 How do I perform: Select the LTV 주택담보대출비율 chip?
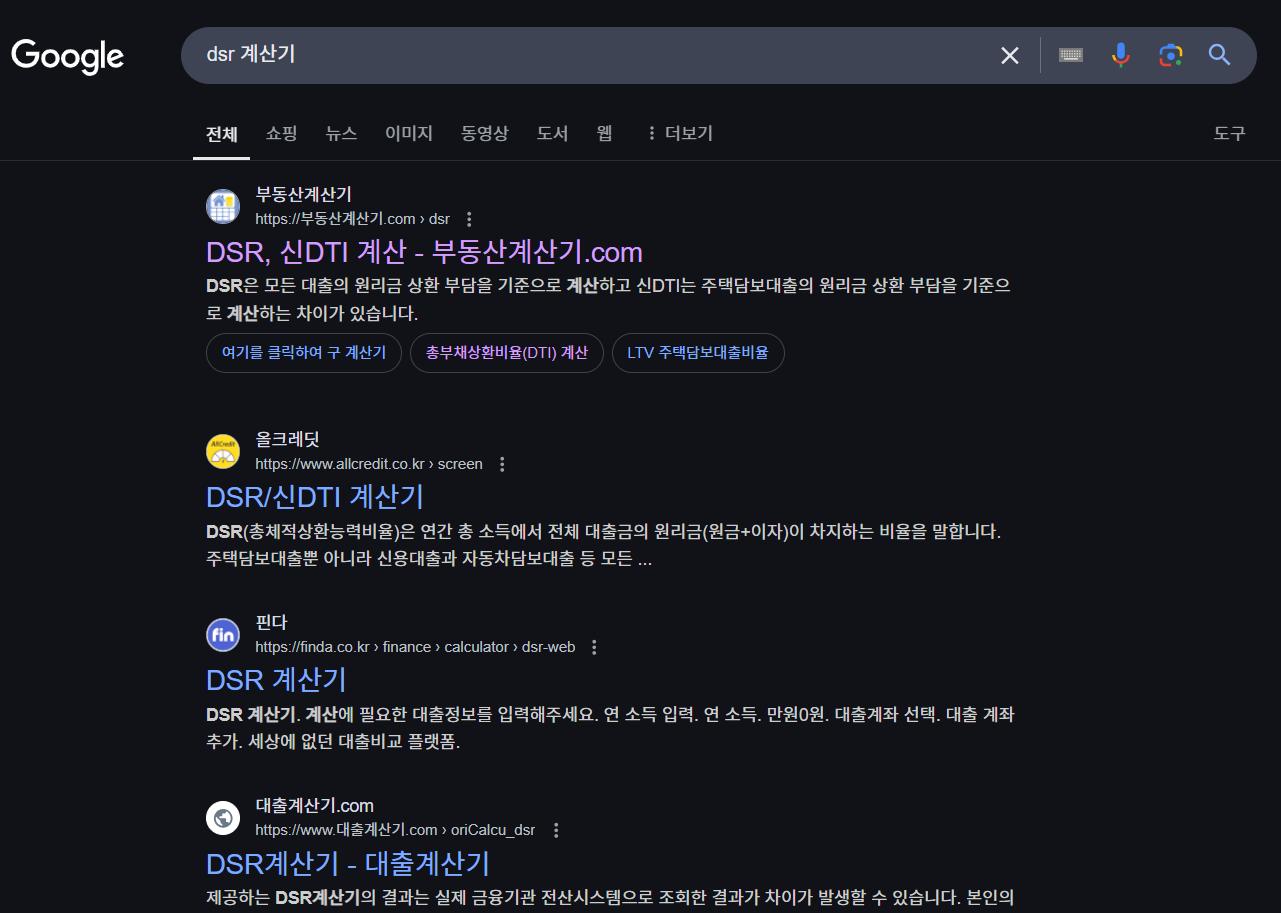[x=697, y=353]
